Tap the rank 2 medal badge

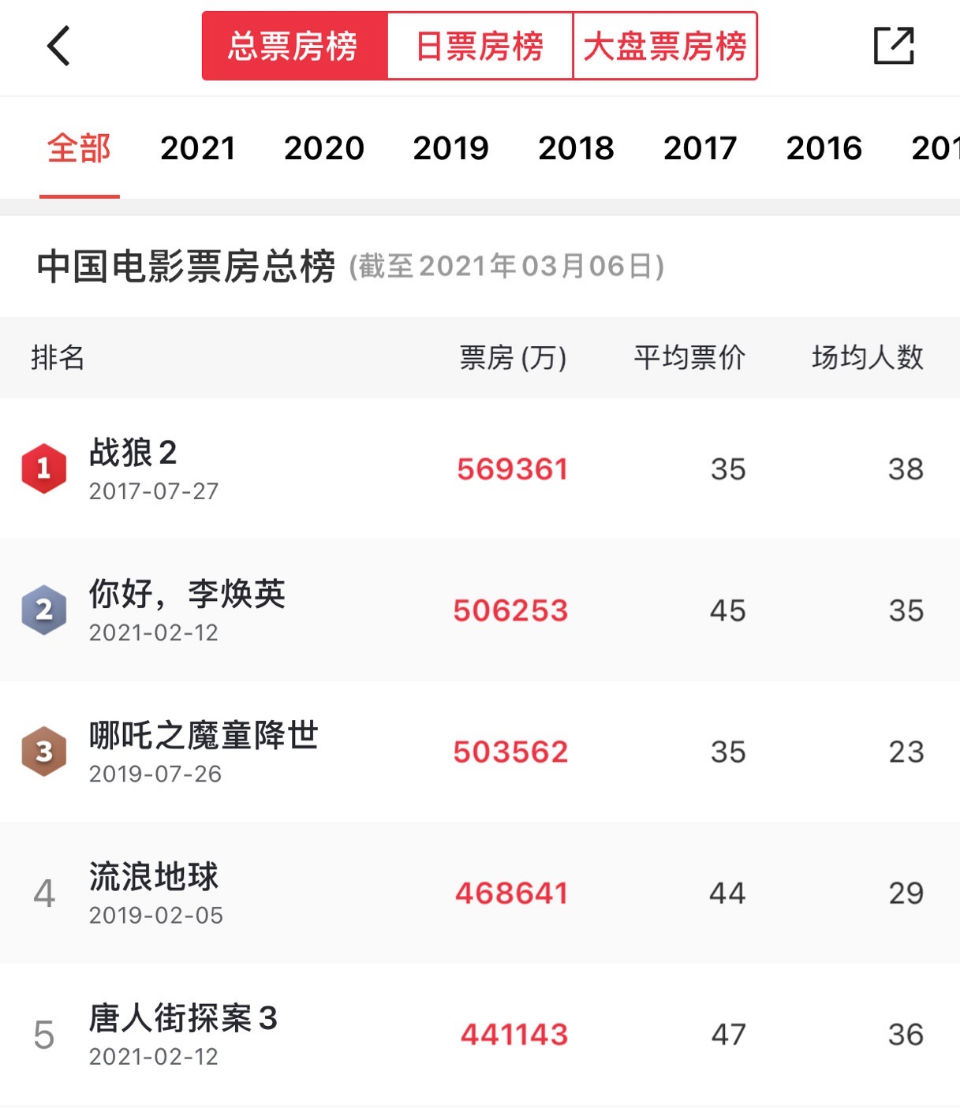(44, 609)
